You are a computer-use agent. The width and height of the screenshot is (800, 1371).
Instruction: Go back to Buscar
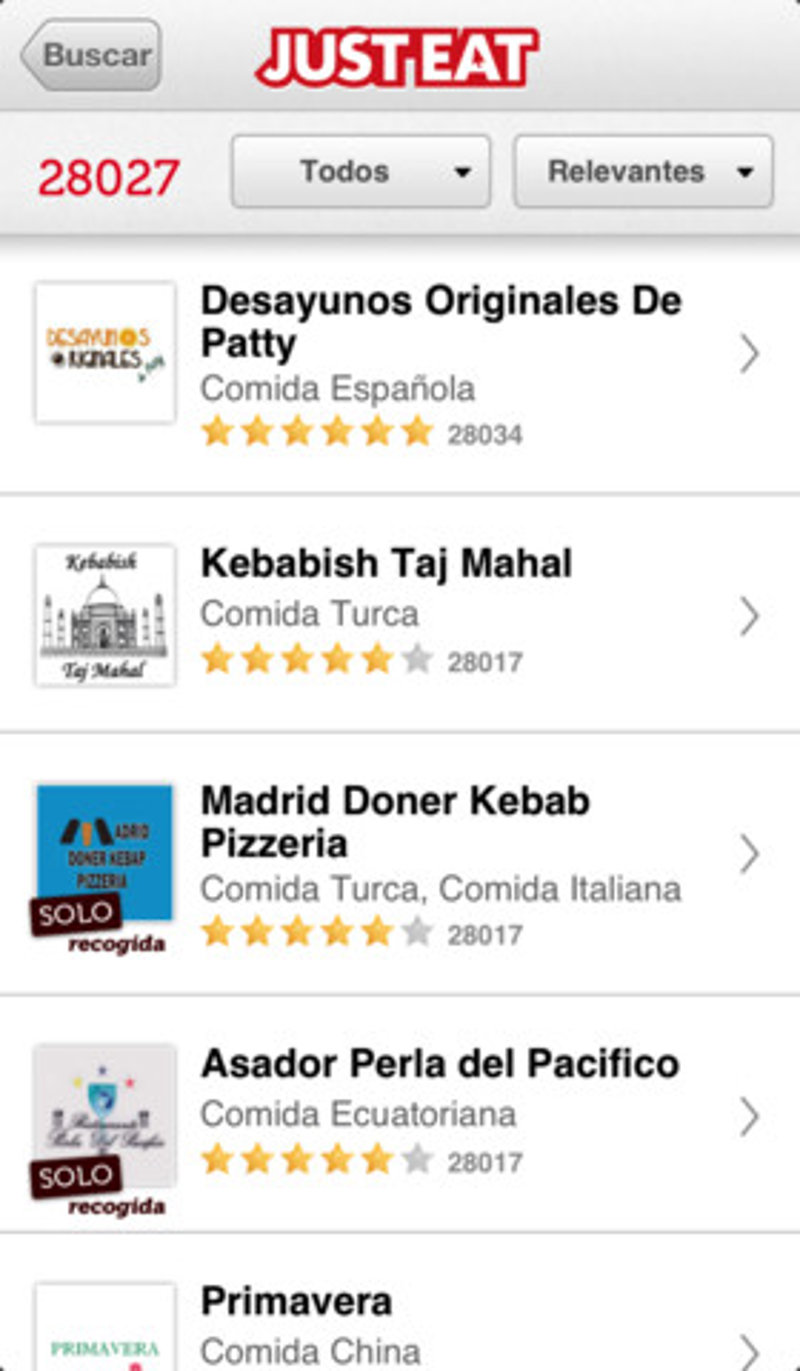92,55
